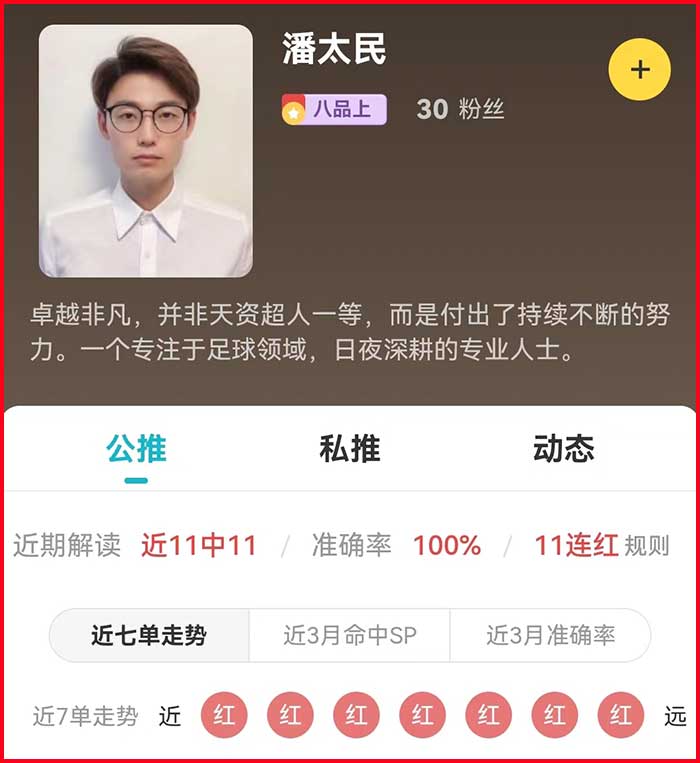Switch to the 私推 tab
This screenshot has width=700, height=763.
pyautogui.click(x=349, y=449)
